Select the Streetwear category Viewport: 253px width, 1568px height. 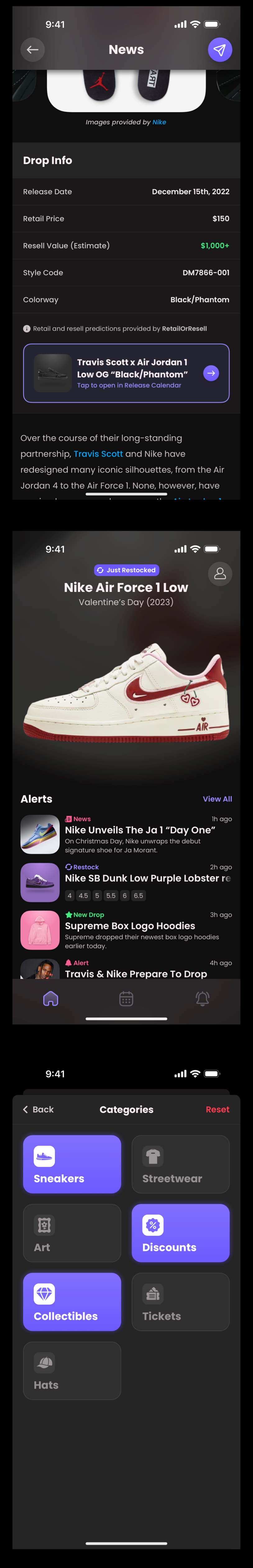[181, 1164]
